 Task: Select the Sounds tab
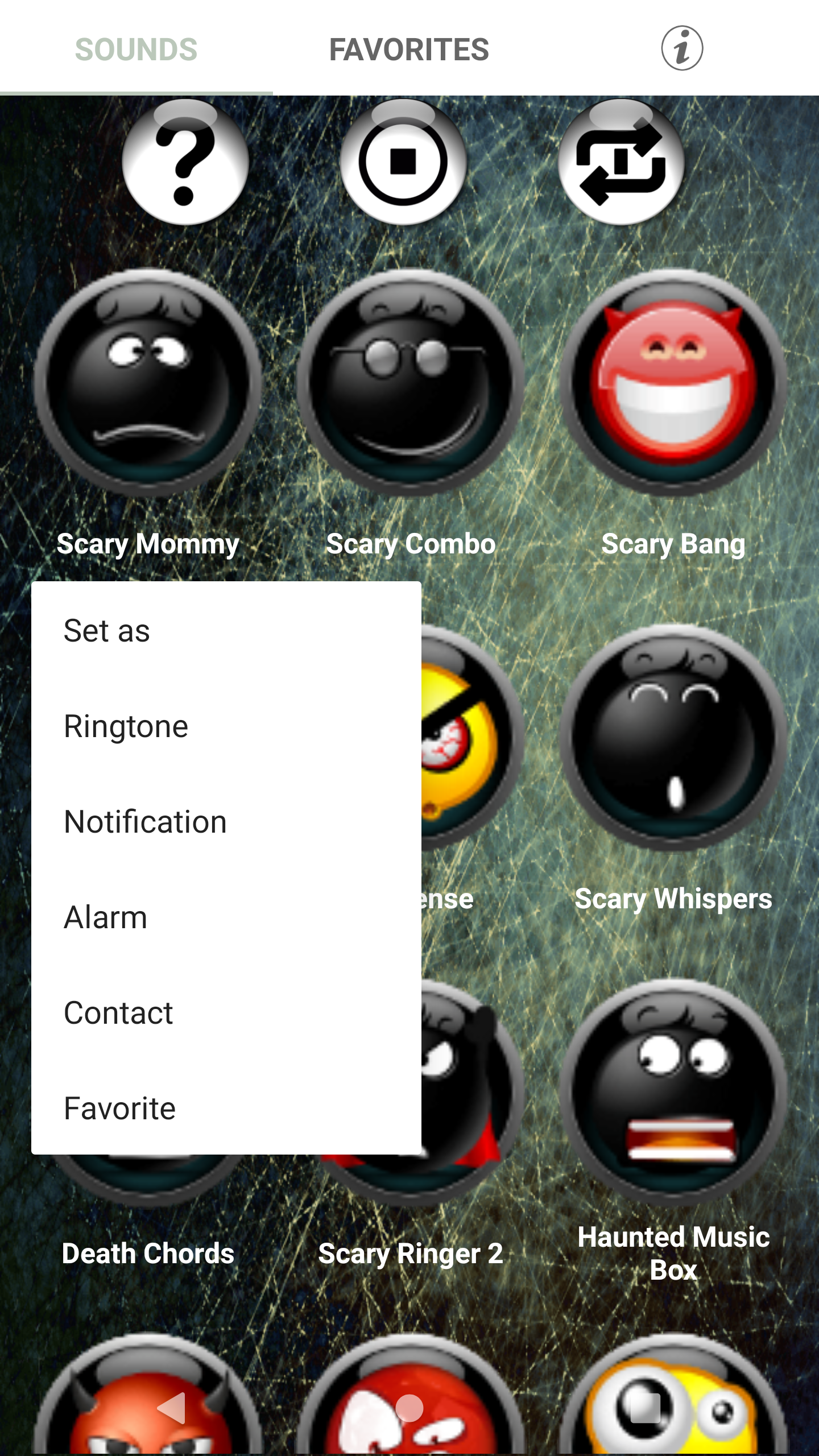pyautogui.click(x=136, y=49)
